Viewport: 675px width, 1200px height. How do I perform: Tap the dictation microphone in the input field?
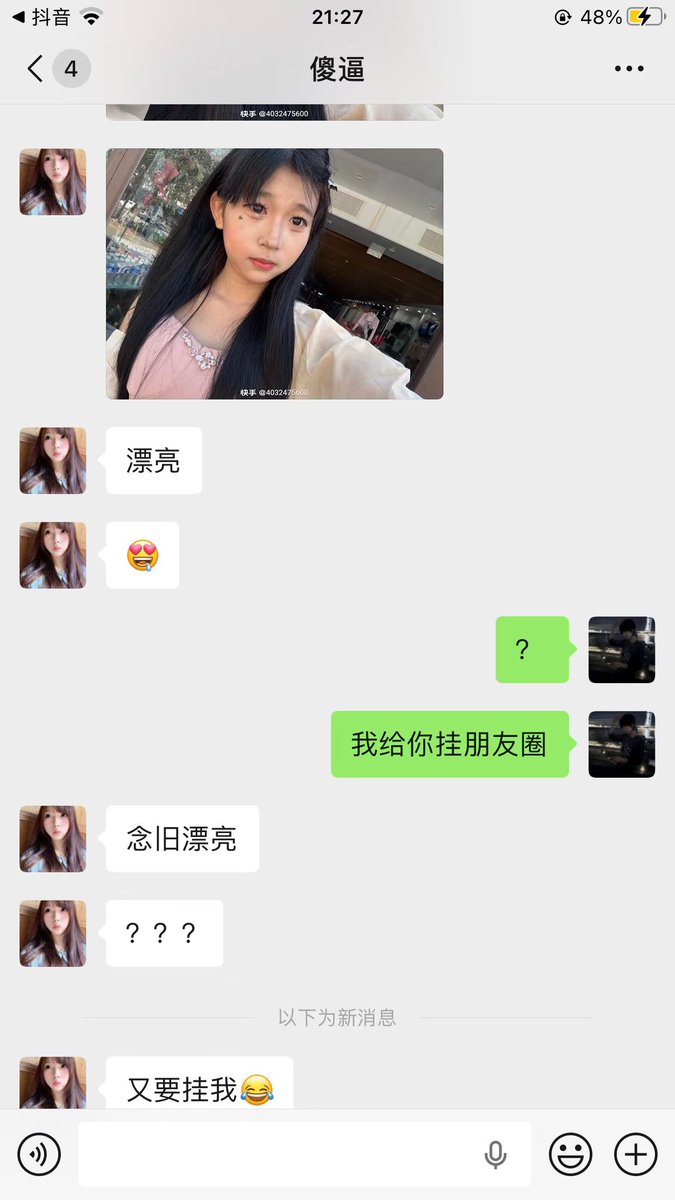(495, 1155)
